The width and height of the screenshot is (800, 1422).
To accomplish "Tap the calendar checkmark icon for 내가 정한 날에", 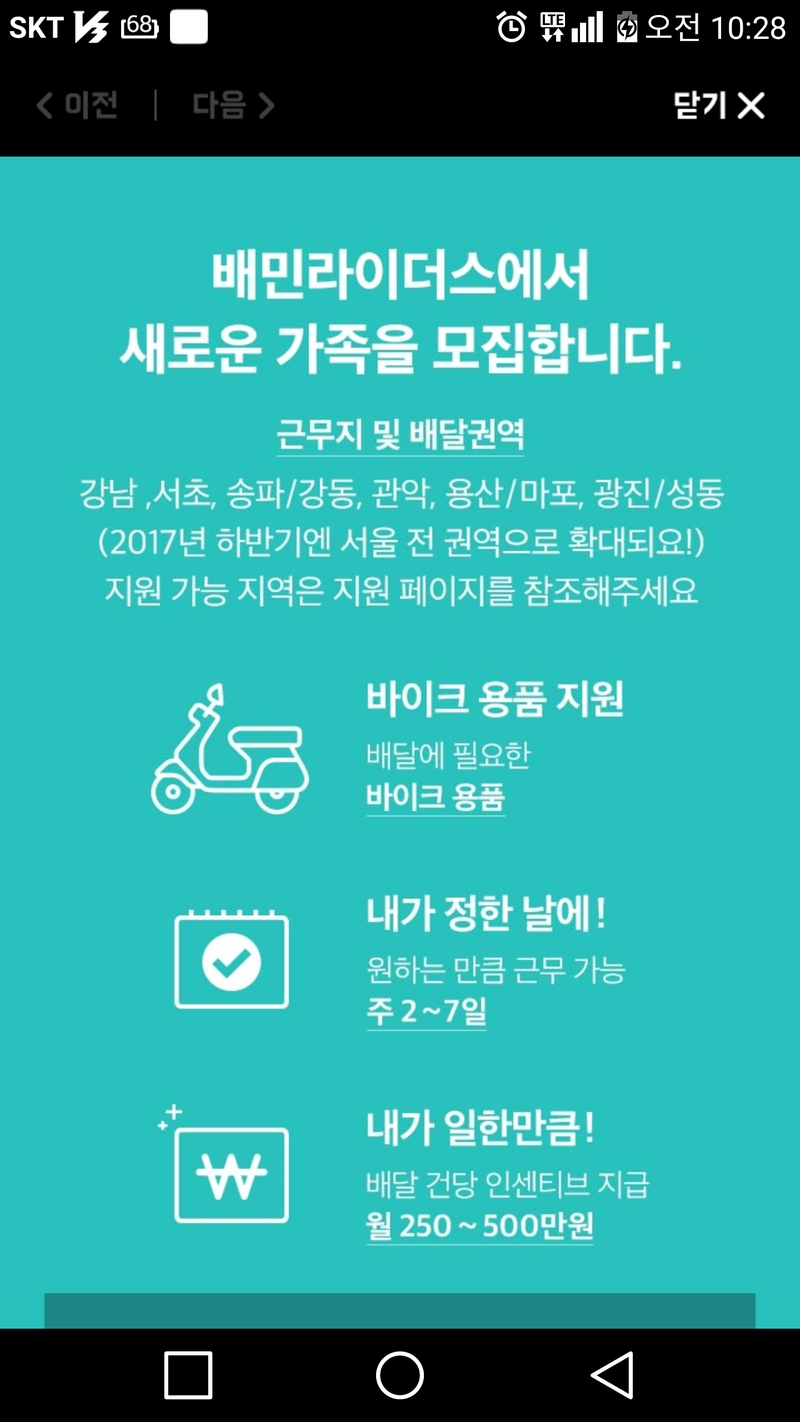I will coord(230,960).
